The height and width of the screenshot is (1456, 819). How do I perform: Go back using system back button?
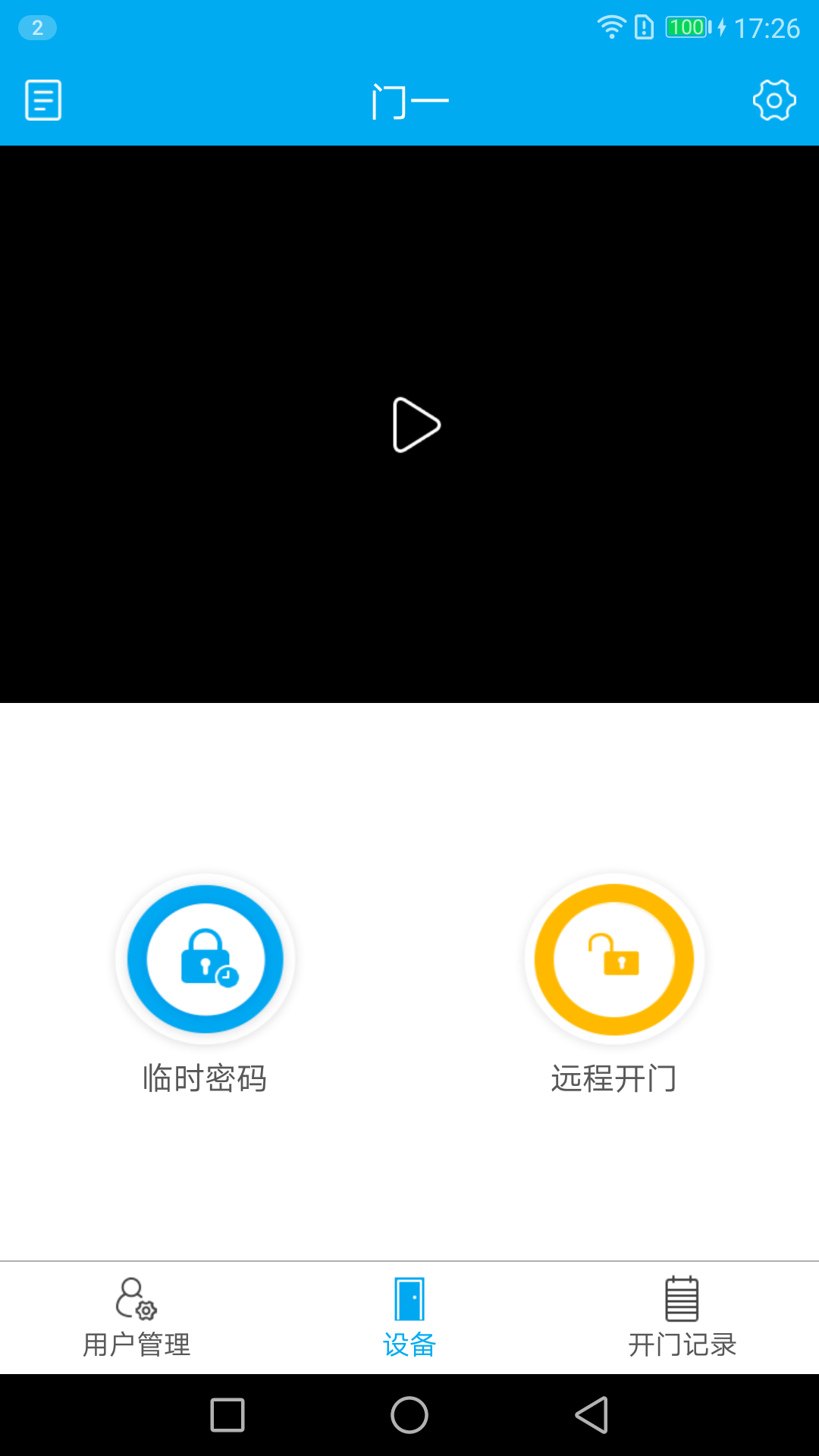(x=591, y=1415)
